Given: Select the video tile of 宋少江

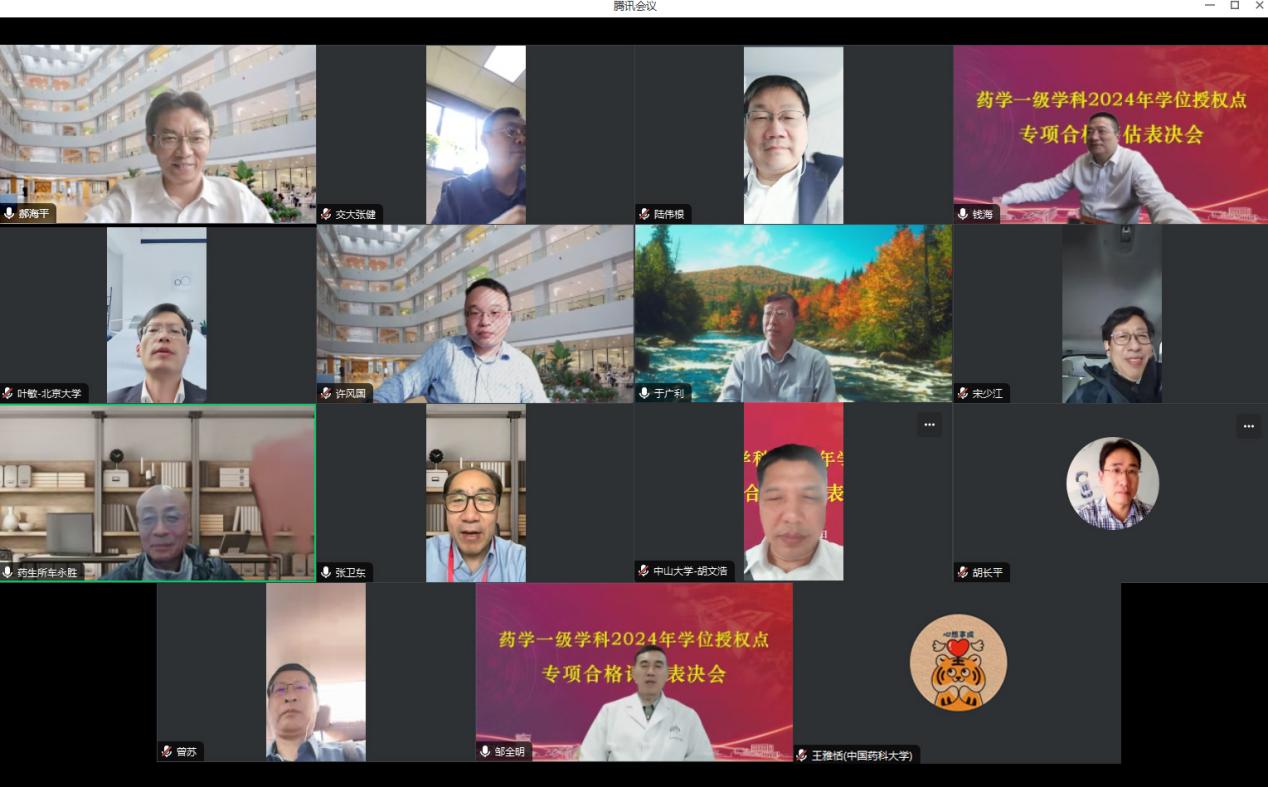Looking at the screenshot, I should point(1110,314).
